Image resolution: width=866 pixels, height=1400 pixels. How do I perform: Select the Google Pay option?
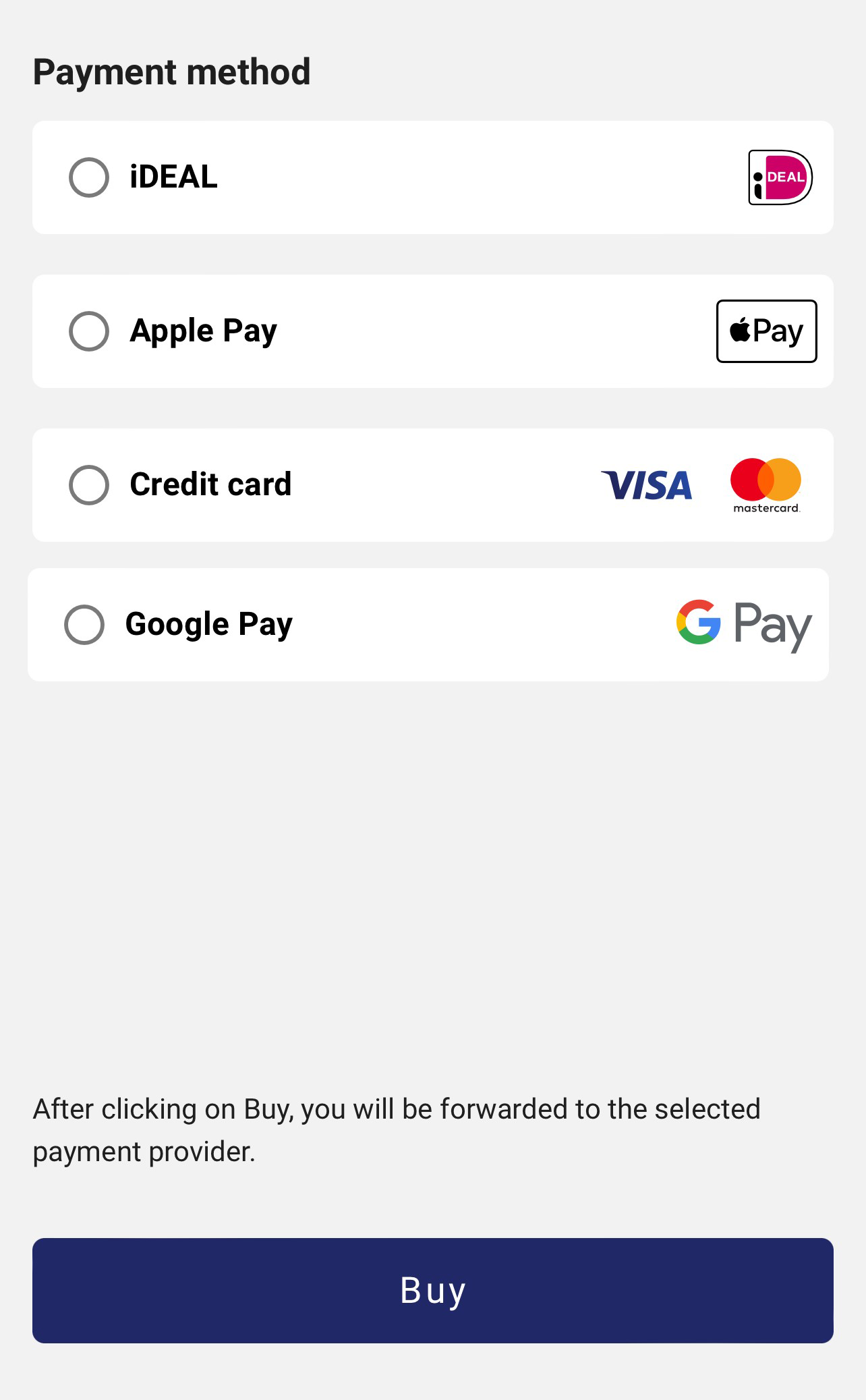[84, 625]
